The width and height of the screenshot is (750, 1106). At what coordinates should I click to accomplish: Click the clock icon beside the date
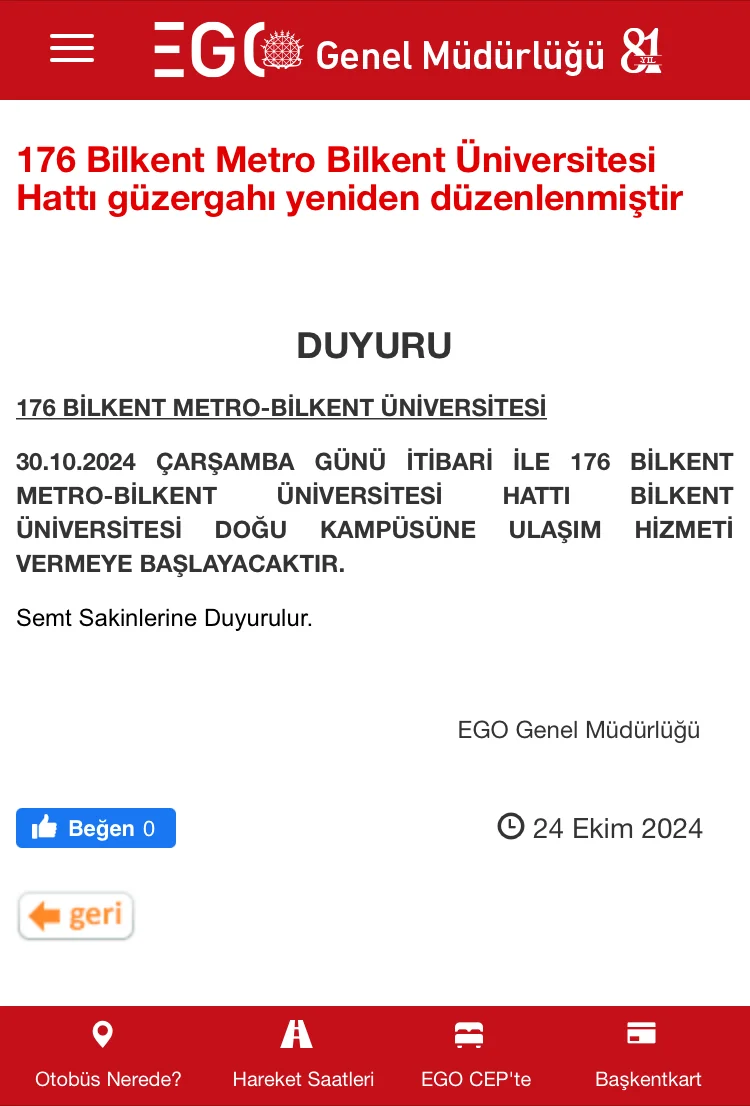pos(510,826)
